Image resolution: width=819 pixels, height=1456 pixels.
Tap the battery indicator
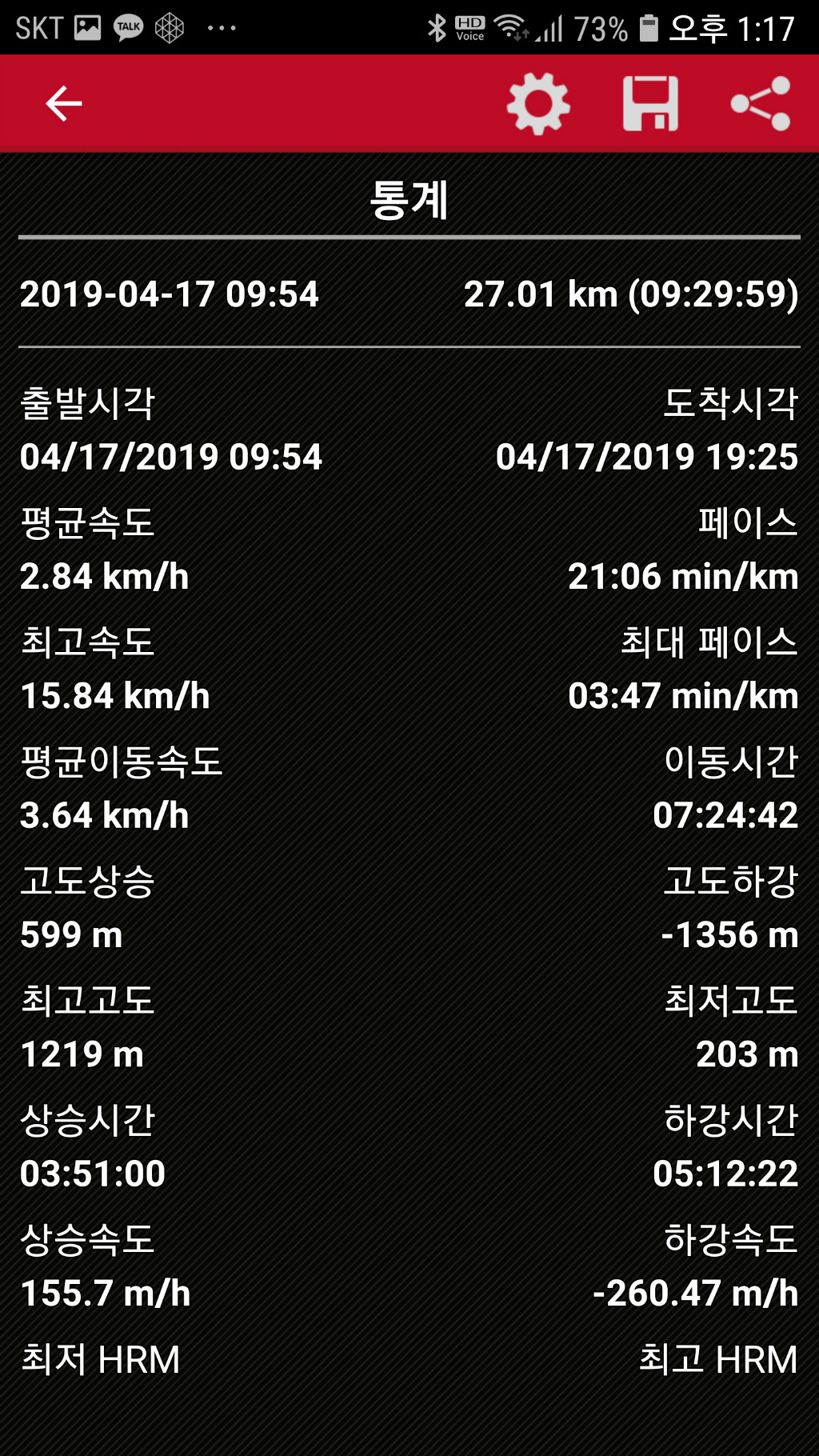[x=648, y=26]
